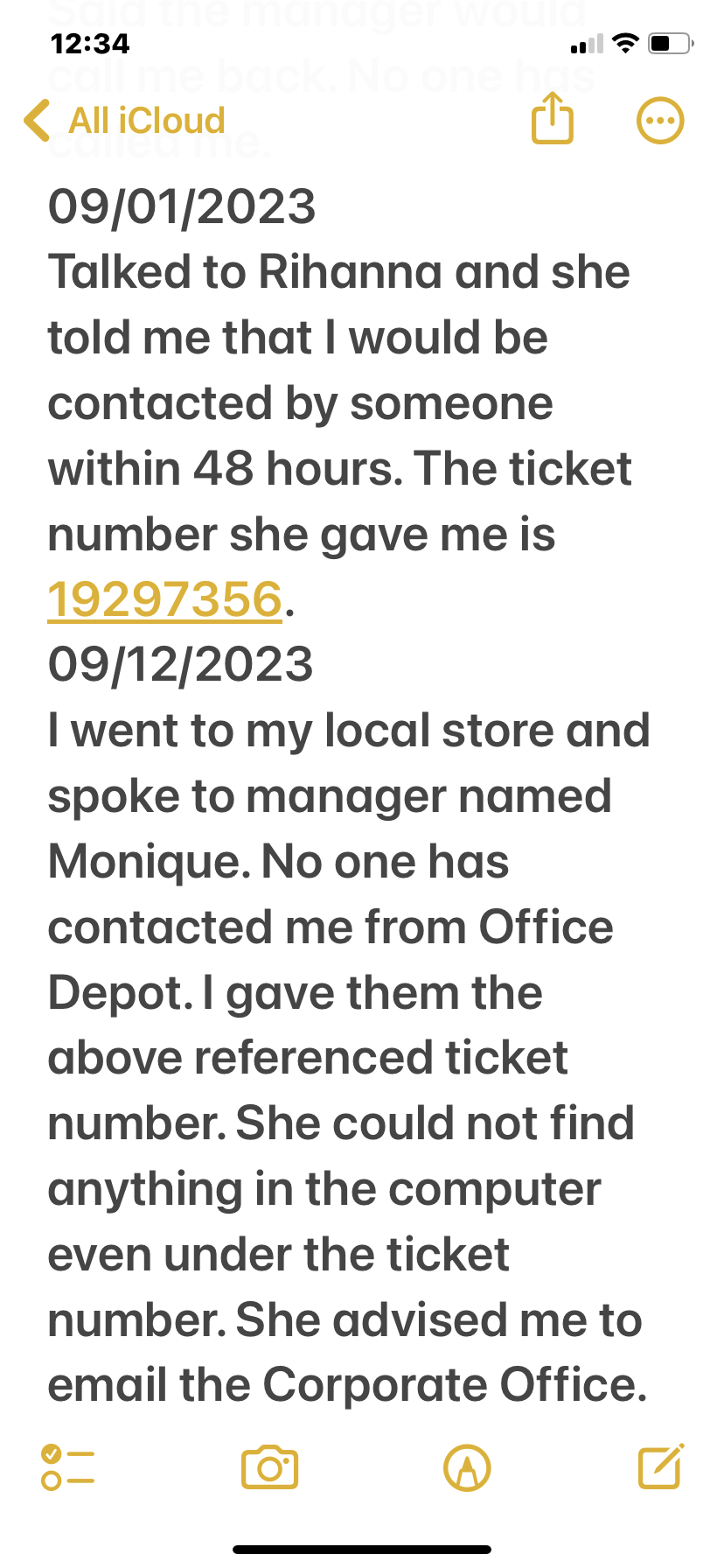Viewport: 724px width, 1568px height.
Task: Open the share sheet for this note
Action: [552, 119]
